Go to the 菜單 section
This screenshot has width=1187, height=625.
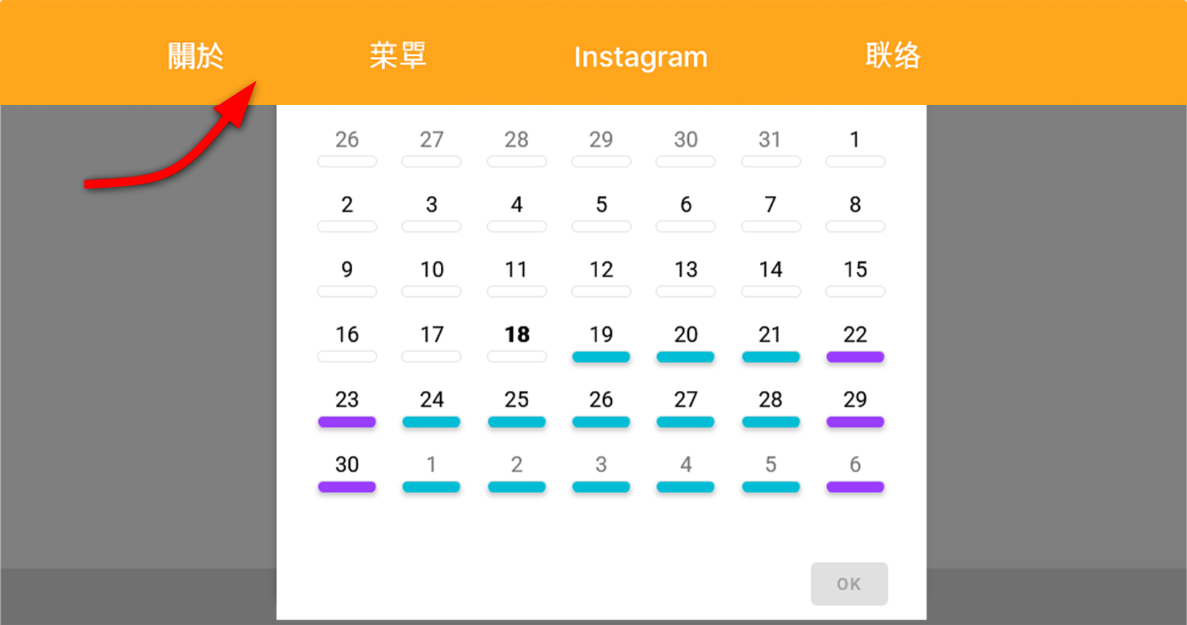[398, 56]
